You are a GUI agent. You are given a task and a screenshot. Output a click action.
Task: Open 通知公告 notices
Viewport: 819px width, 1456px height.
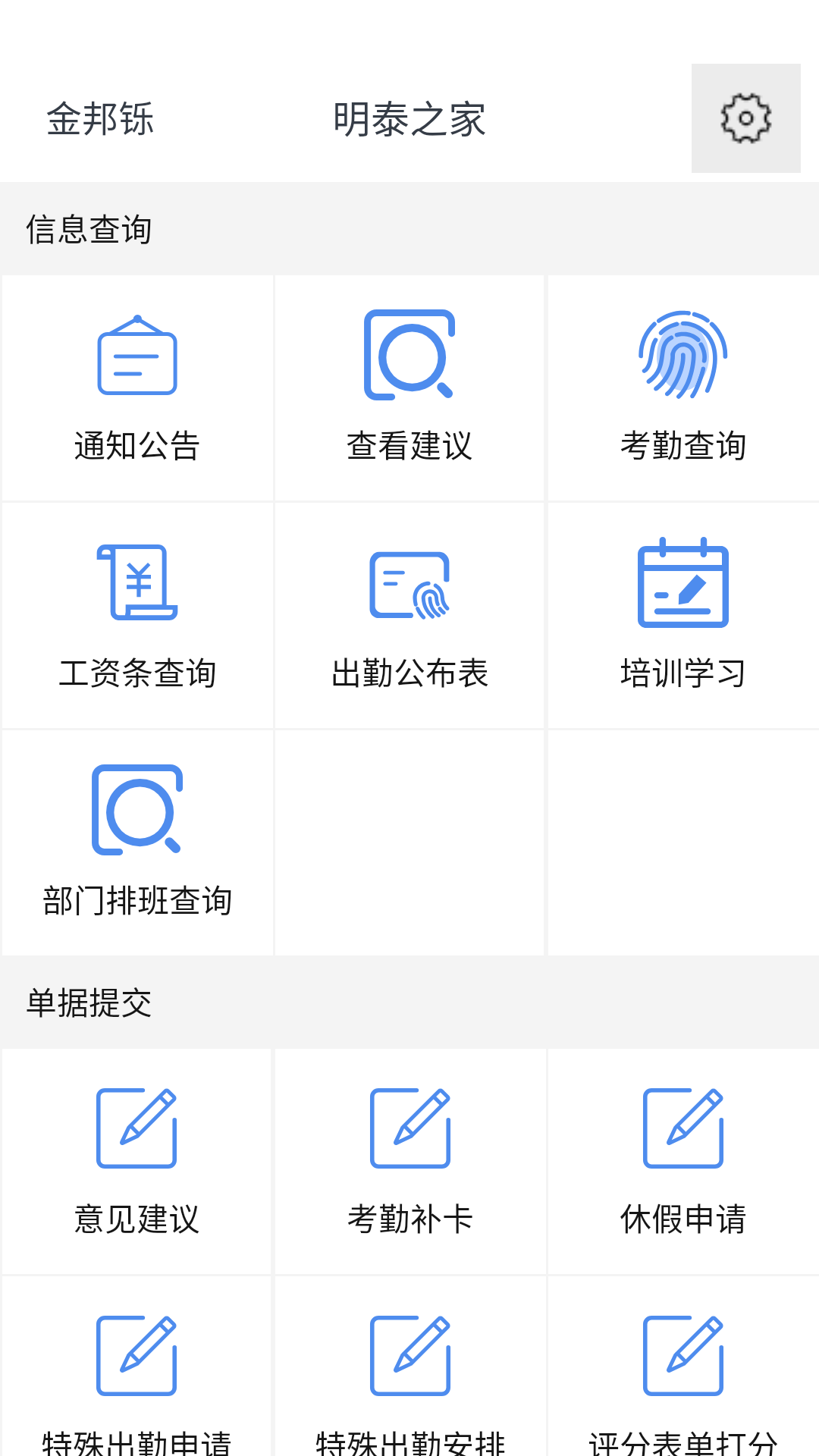point(137,388)
